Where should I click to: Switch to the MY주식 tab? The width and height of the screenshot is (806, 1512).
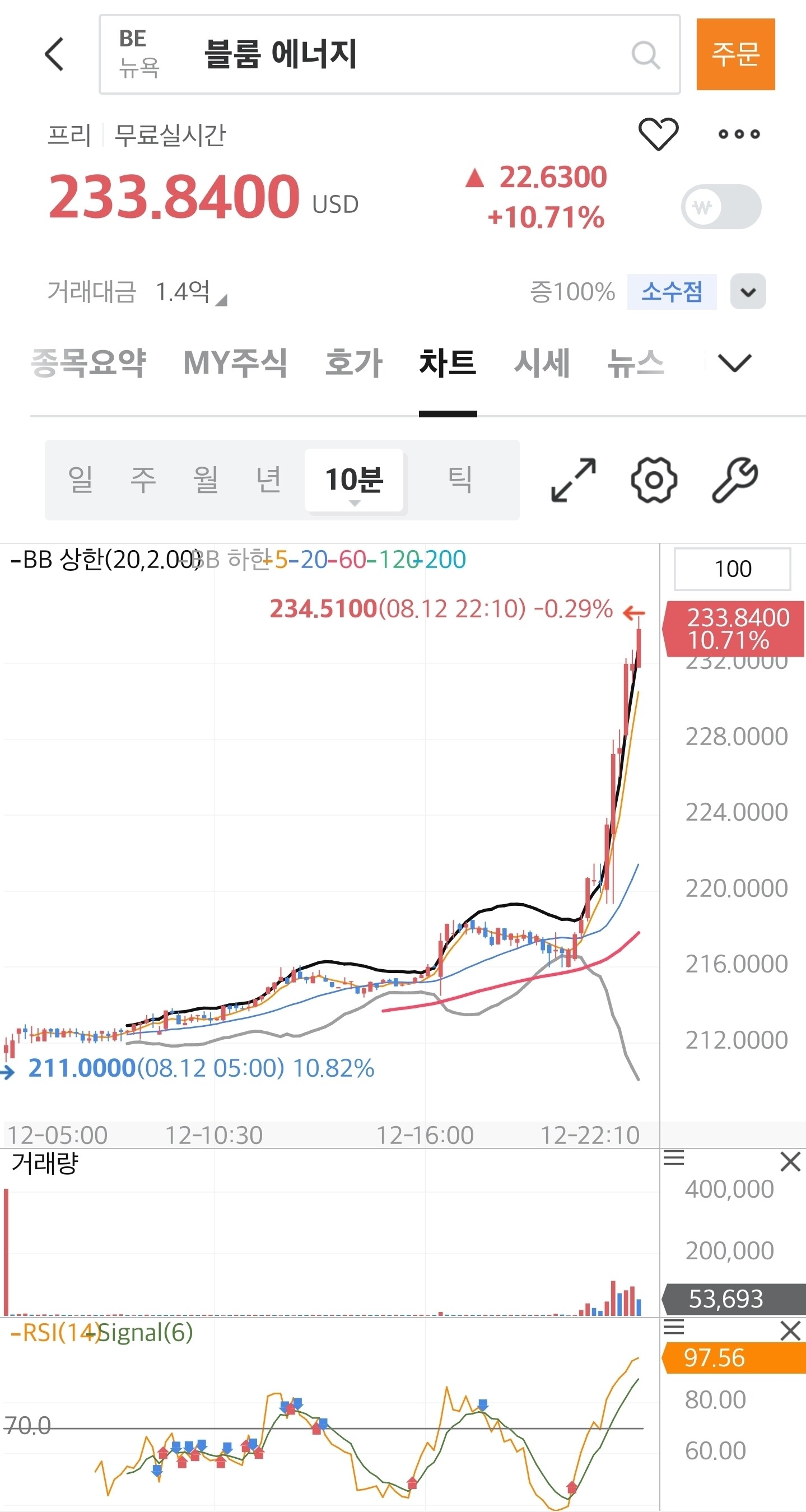(235, 362)
